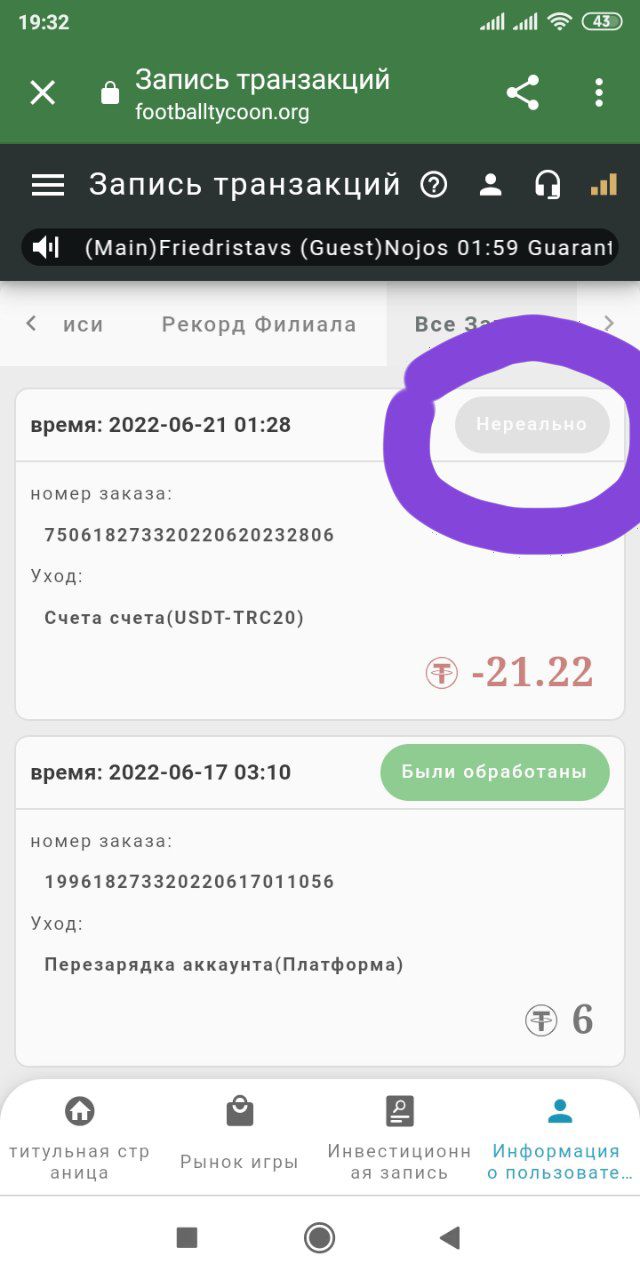This screenshot has height=1280, width=640.
Task: Open Информация о пользователе tab
Action: point(559,1137)
